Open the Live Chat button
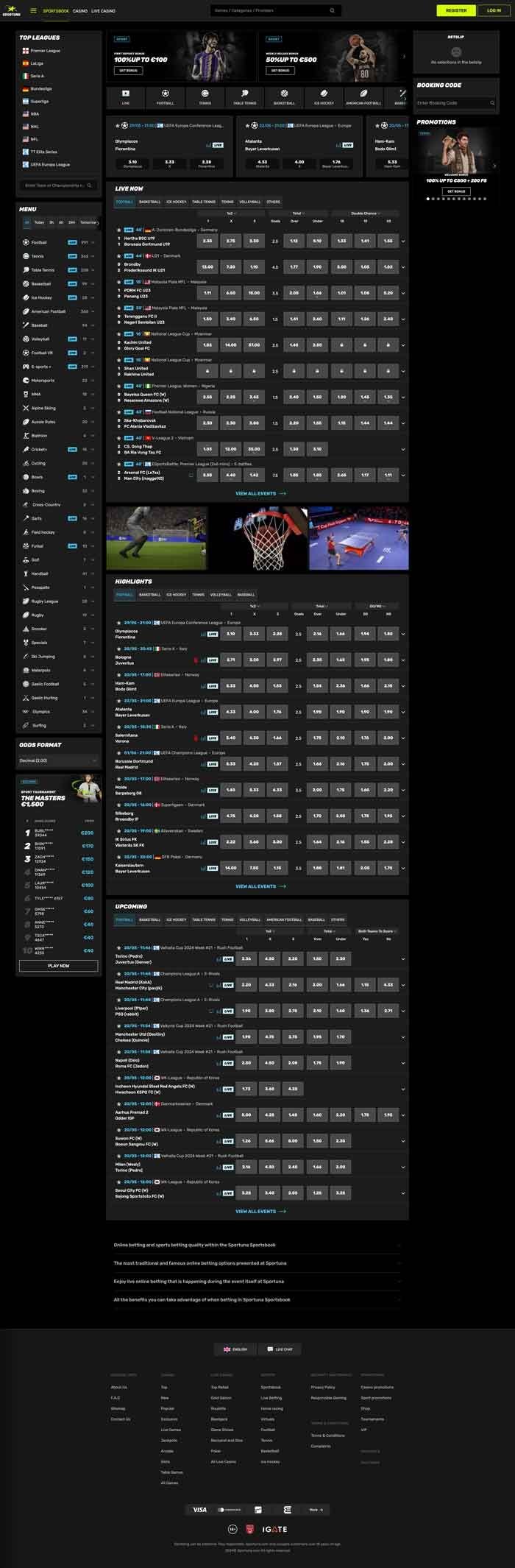The width and height of the screenshot is (515, 1568). click(280, 1349)
